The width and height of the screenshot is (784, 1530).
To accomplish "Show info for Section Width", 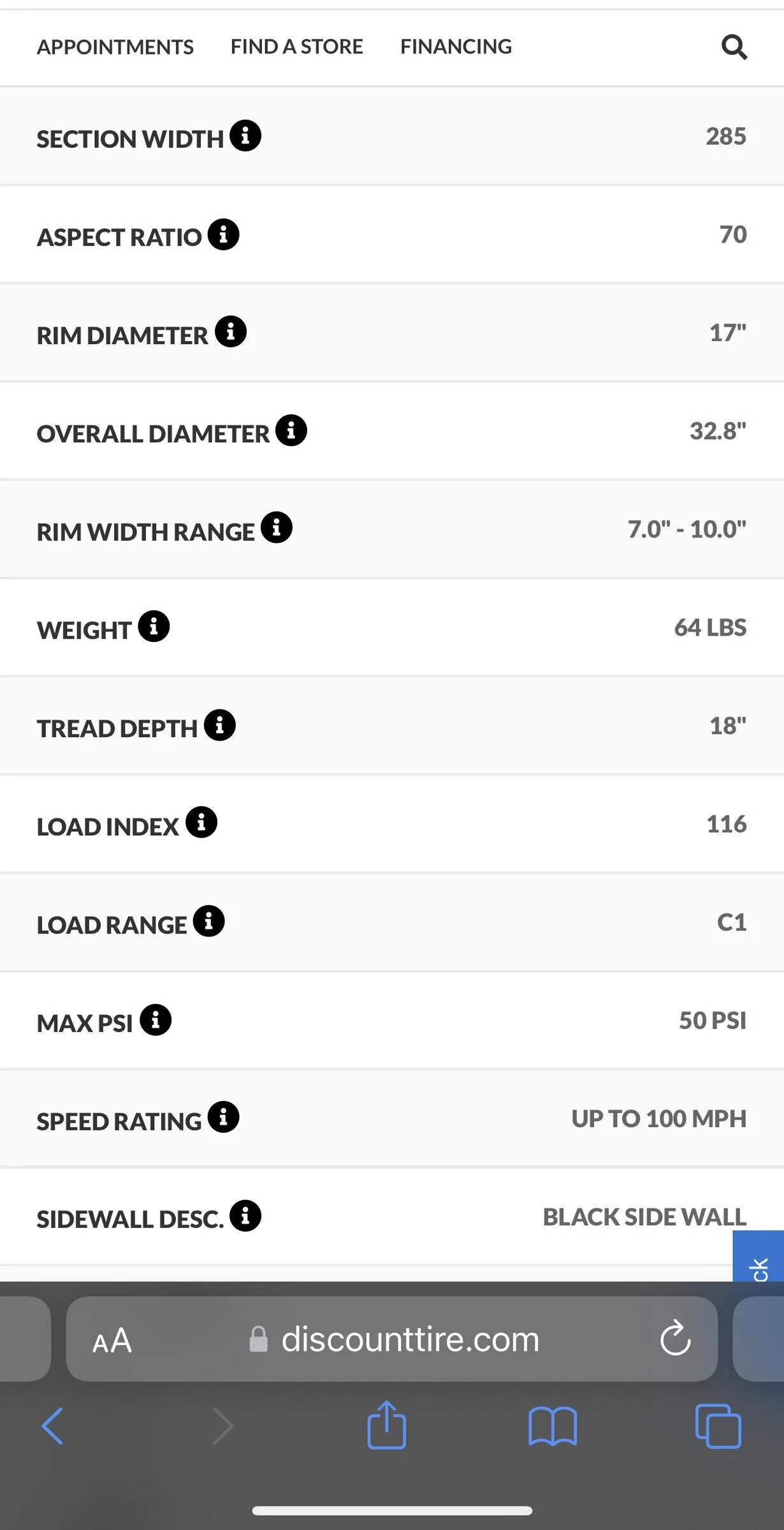I will pos(245,135).
